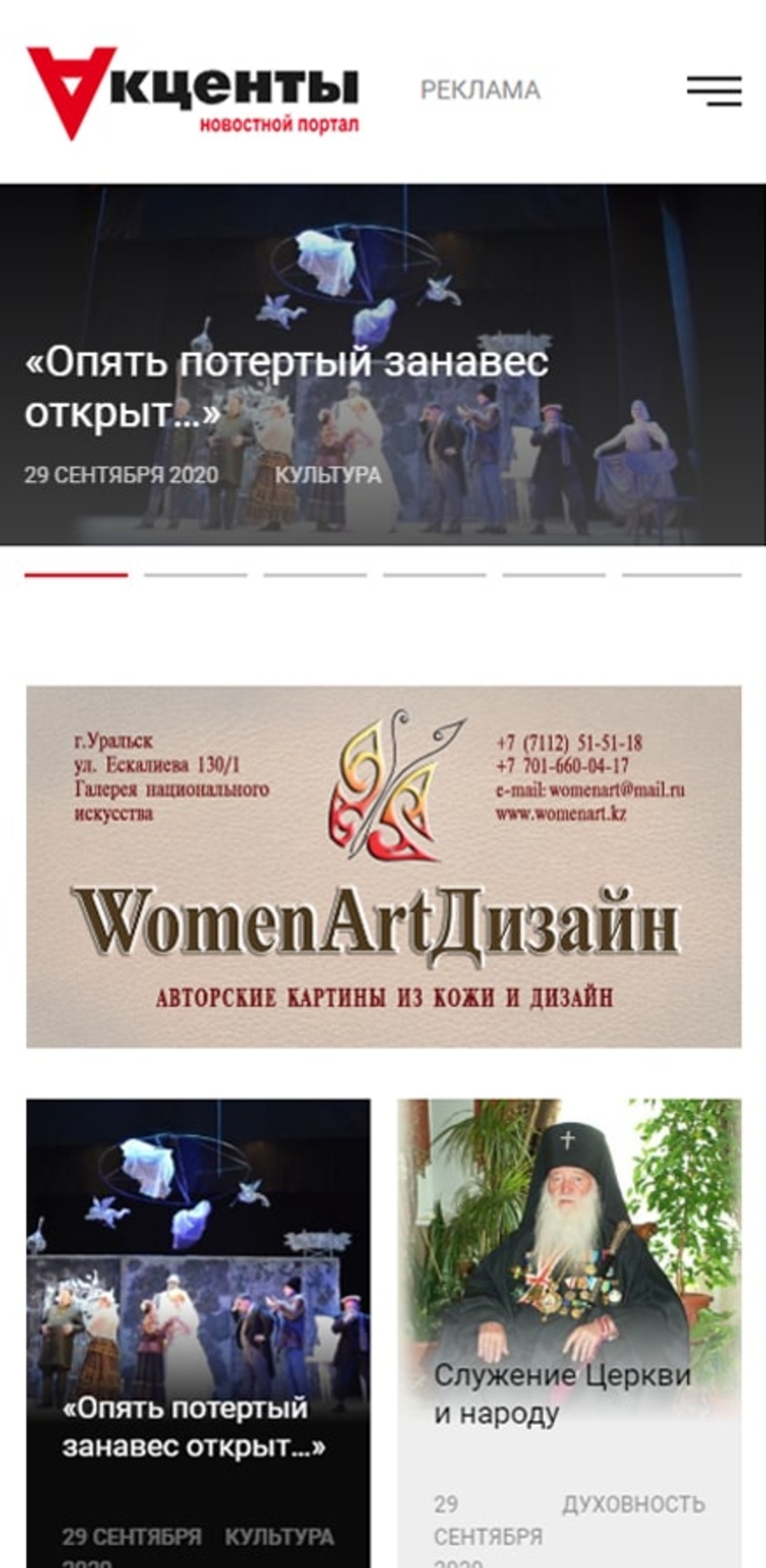Jump to the last slide indicator
The height and width of the screenshot is (1568, 766).
click(x=681, y=575)
